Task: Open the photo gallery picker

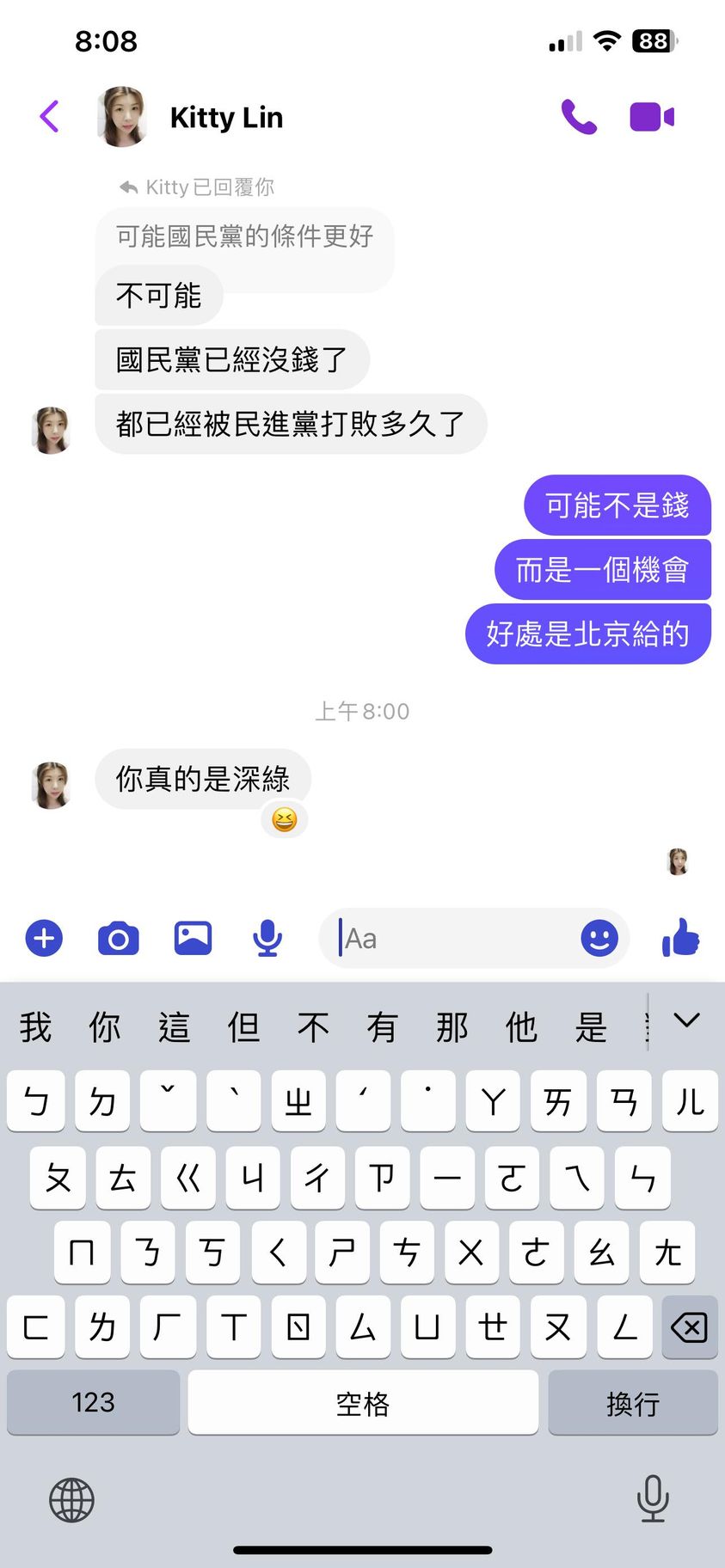Action: point(193,938)
